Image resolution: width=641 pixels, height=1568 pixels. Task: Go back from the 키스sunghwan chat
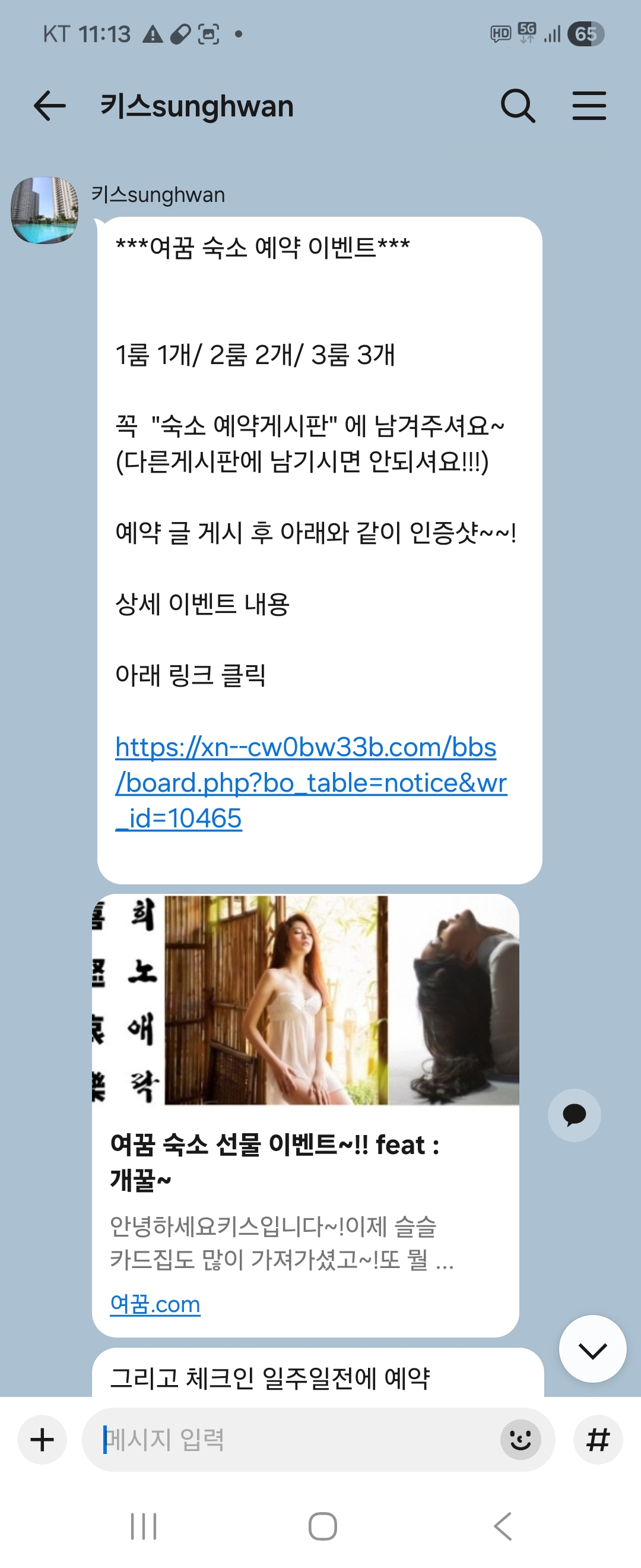click(49, 106)
